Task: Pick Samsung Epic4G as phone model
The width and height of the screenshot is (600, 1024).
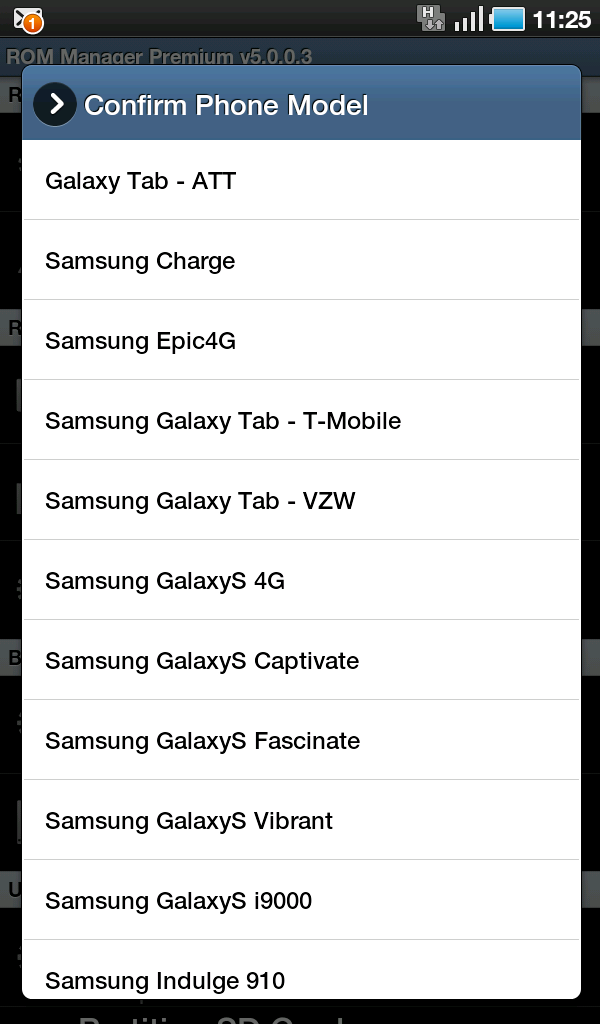Action: click(x=300, y=341)
